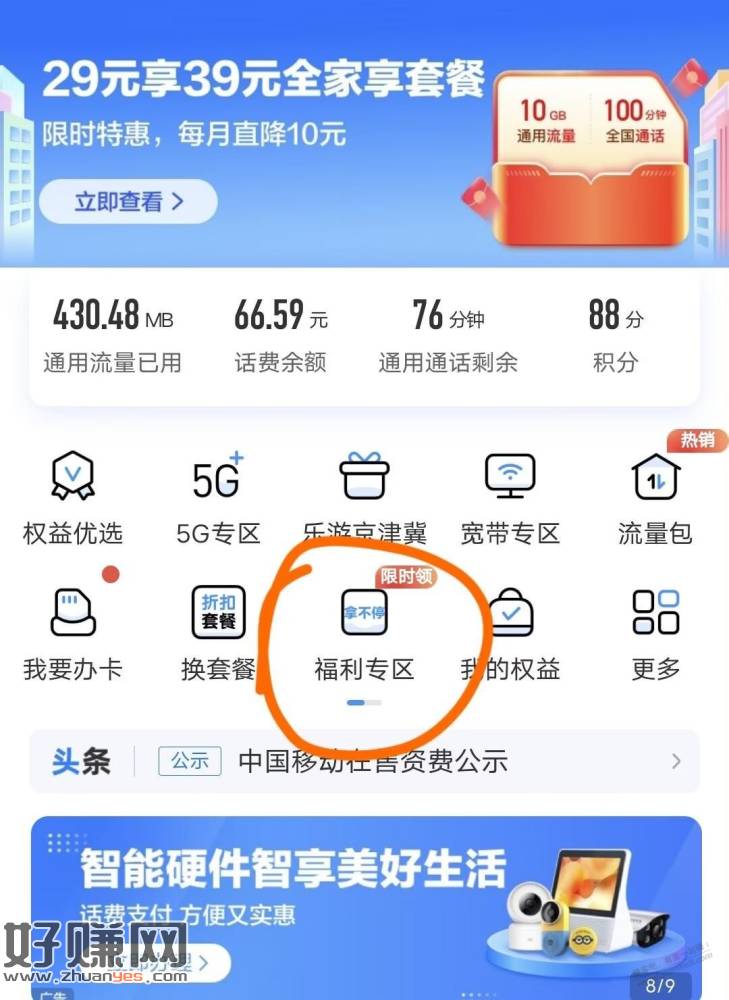Screen dimensions: 729x1000
Task: Open 乐游京津冀
Action: (x=364, y=497)
